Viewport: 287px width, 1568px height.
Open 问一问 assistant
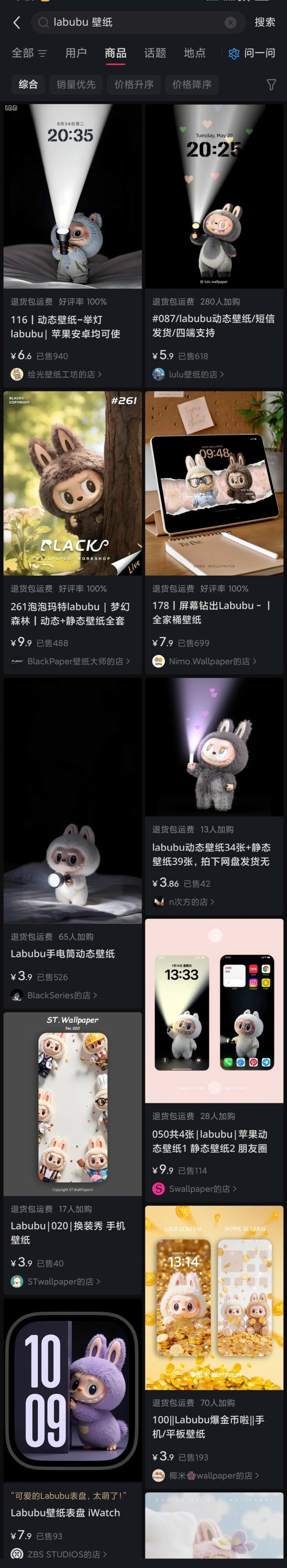(253, 53)
